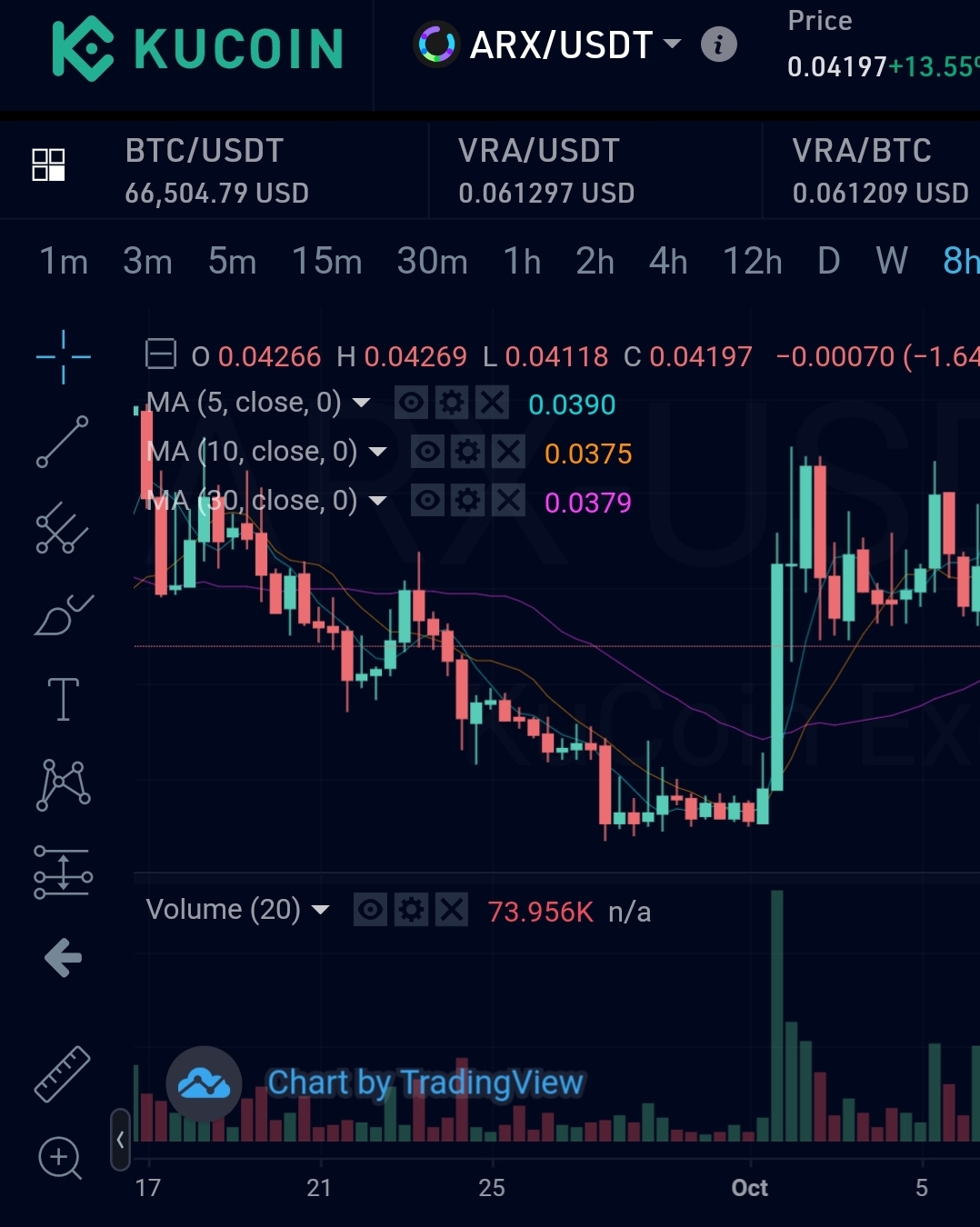
Task: Select the trend line drawing tool
Action: pyautogui.click(x=63, y=442)
